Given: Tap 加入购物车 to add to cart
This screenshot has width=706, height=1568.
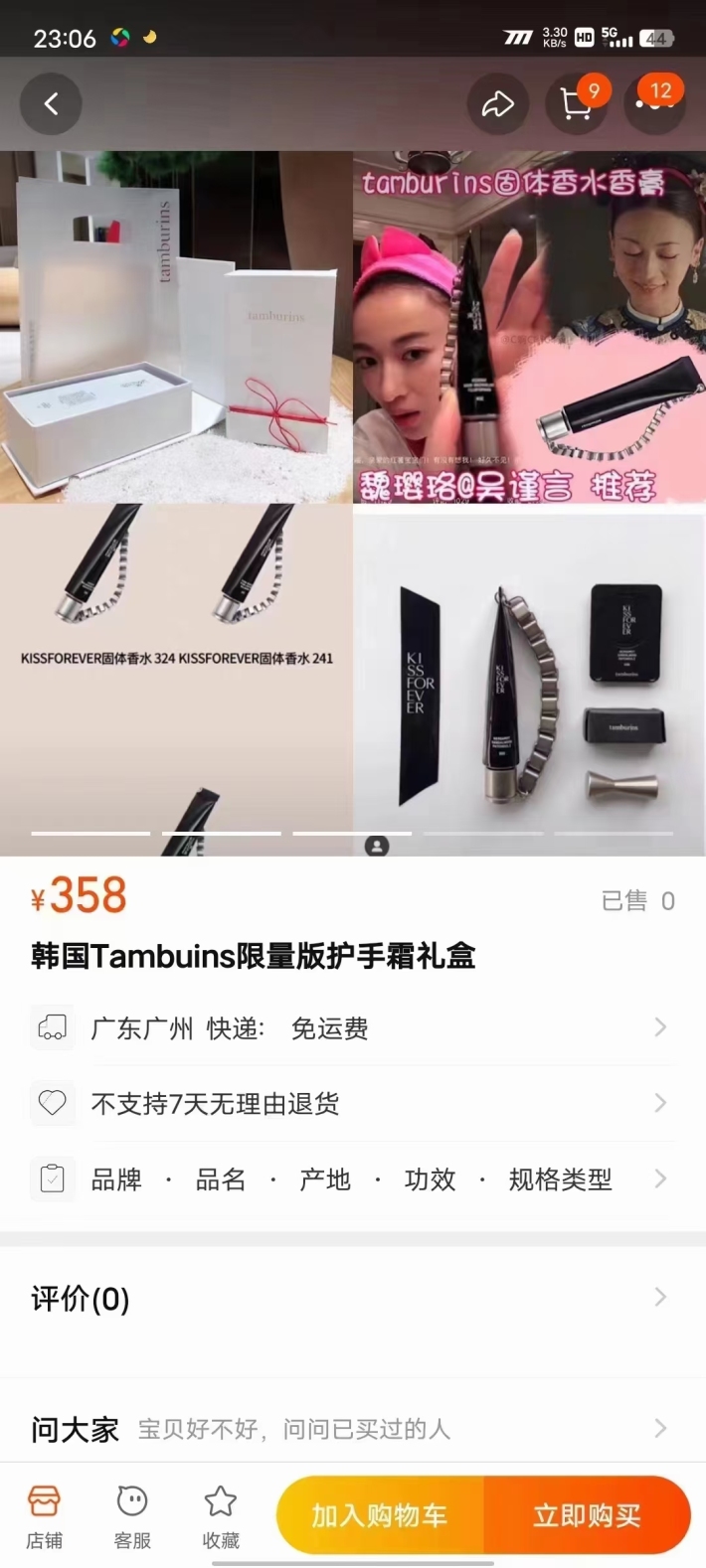Looking at the screenshot, I should (x=380, y=1515).
